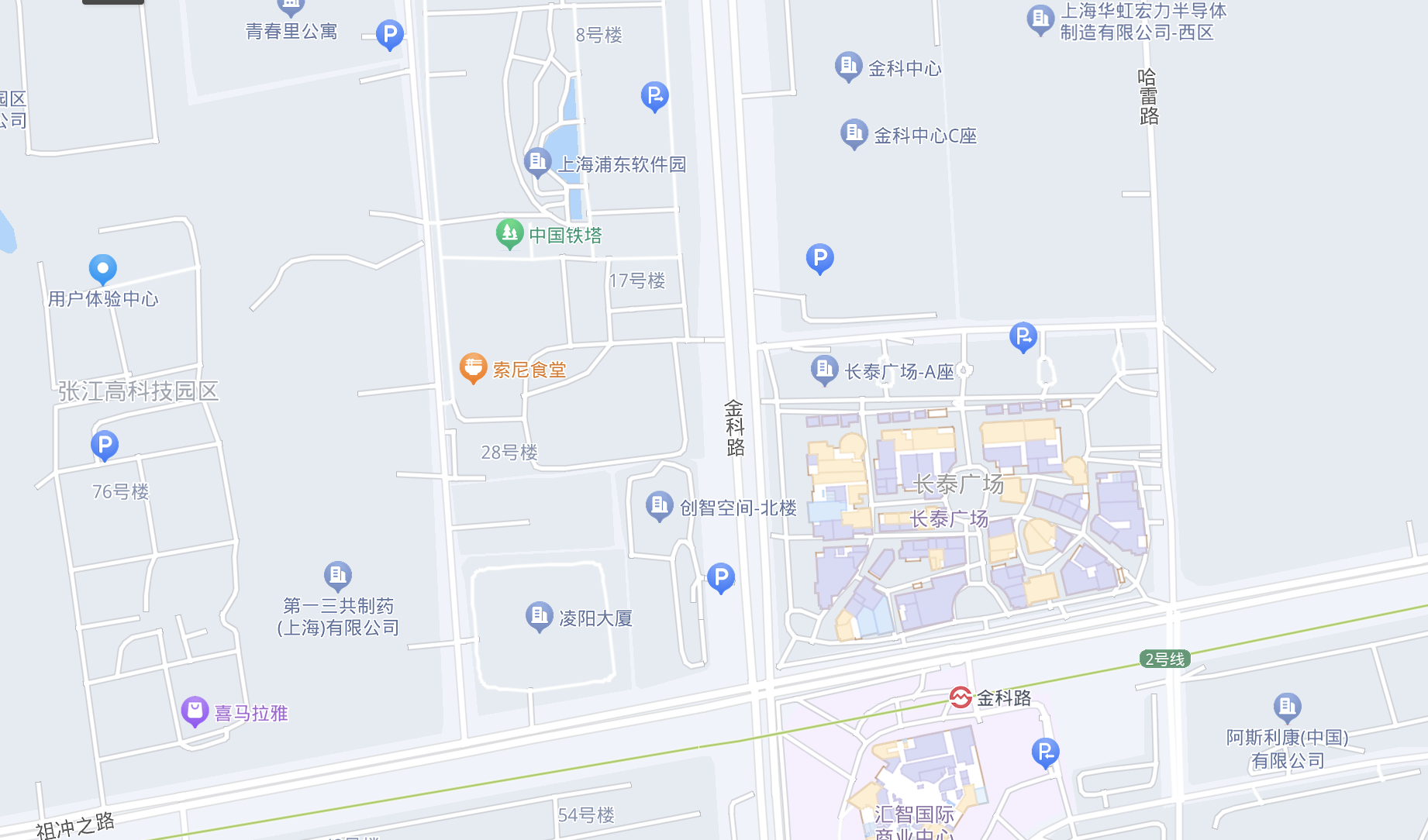Viewport: 1428px width, 840px height.
Task: Open the 上海华虹宏力半导体 marker
Action: (1040, 19)
